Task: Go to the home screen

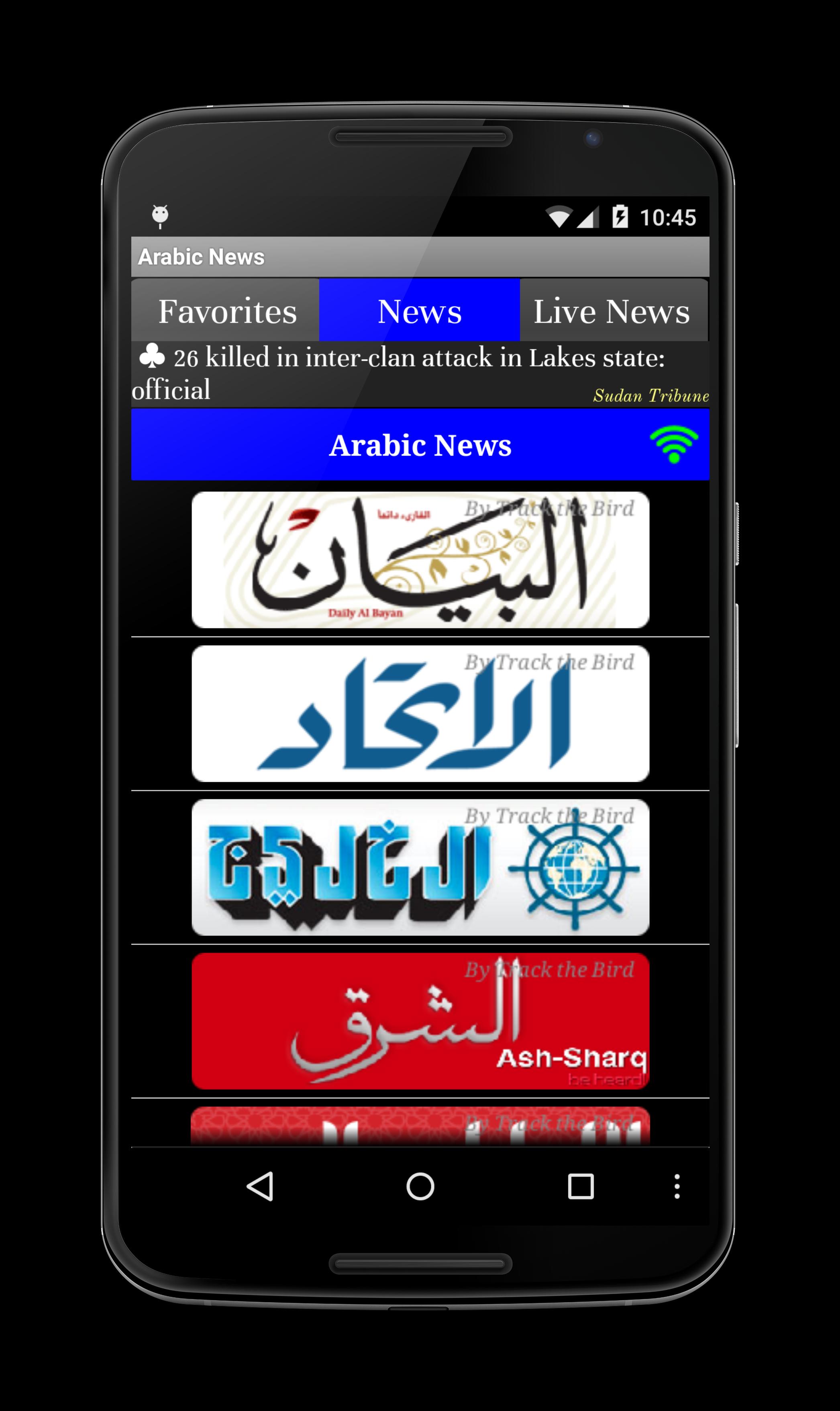Action: (420, 1186)
